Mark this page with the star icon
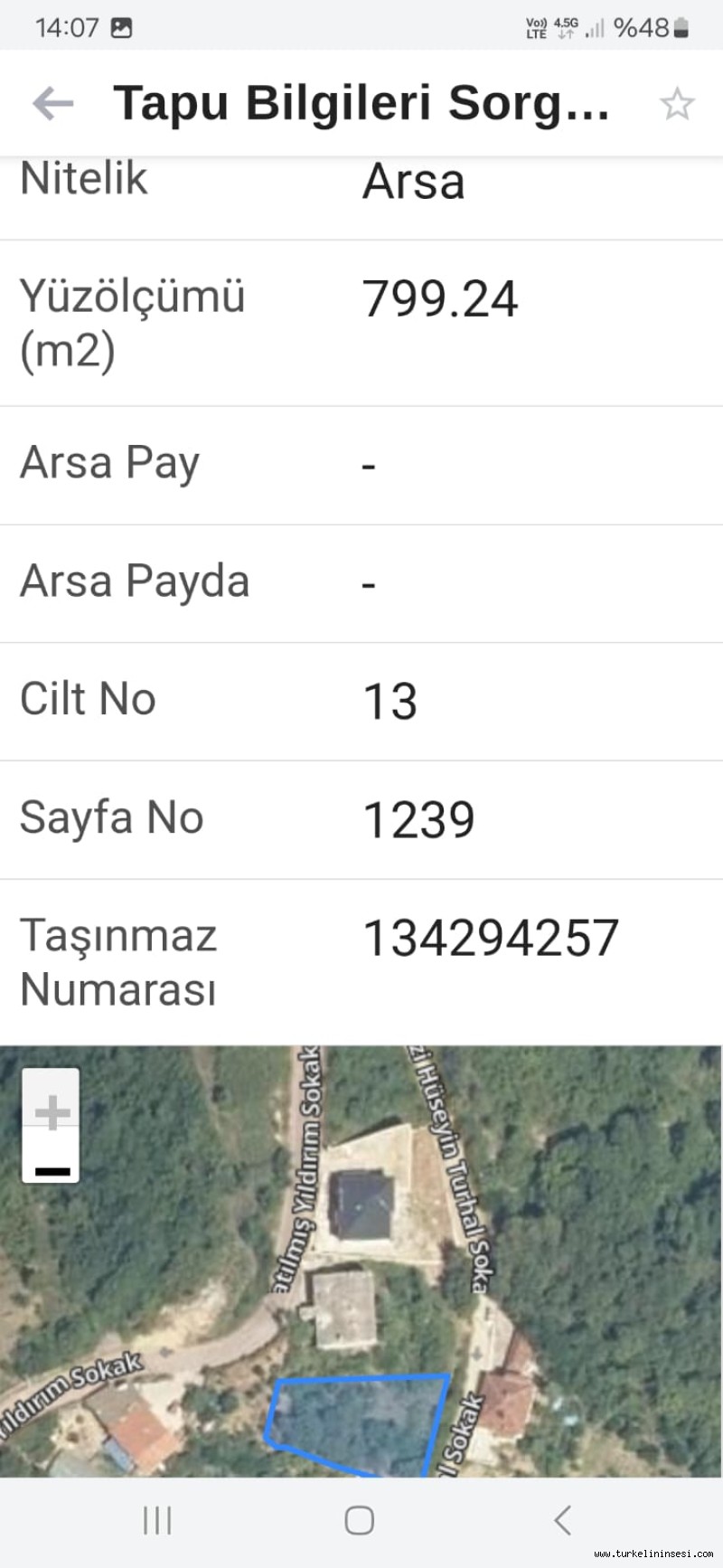 (676, 104)
